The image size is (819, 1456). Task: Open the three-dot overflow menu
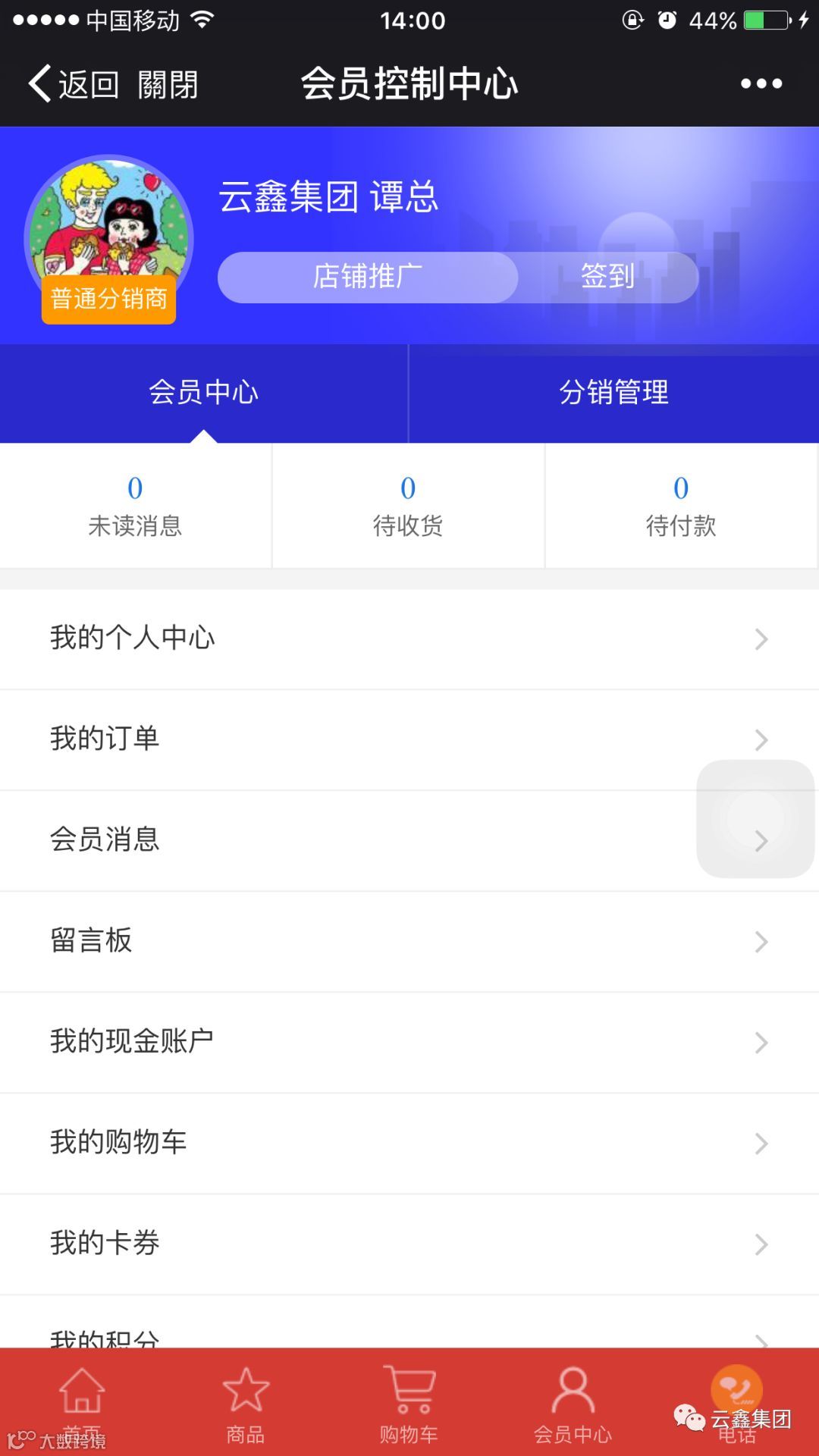pyautogui.click(x=761, y=83)
